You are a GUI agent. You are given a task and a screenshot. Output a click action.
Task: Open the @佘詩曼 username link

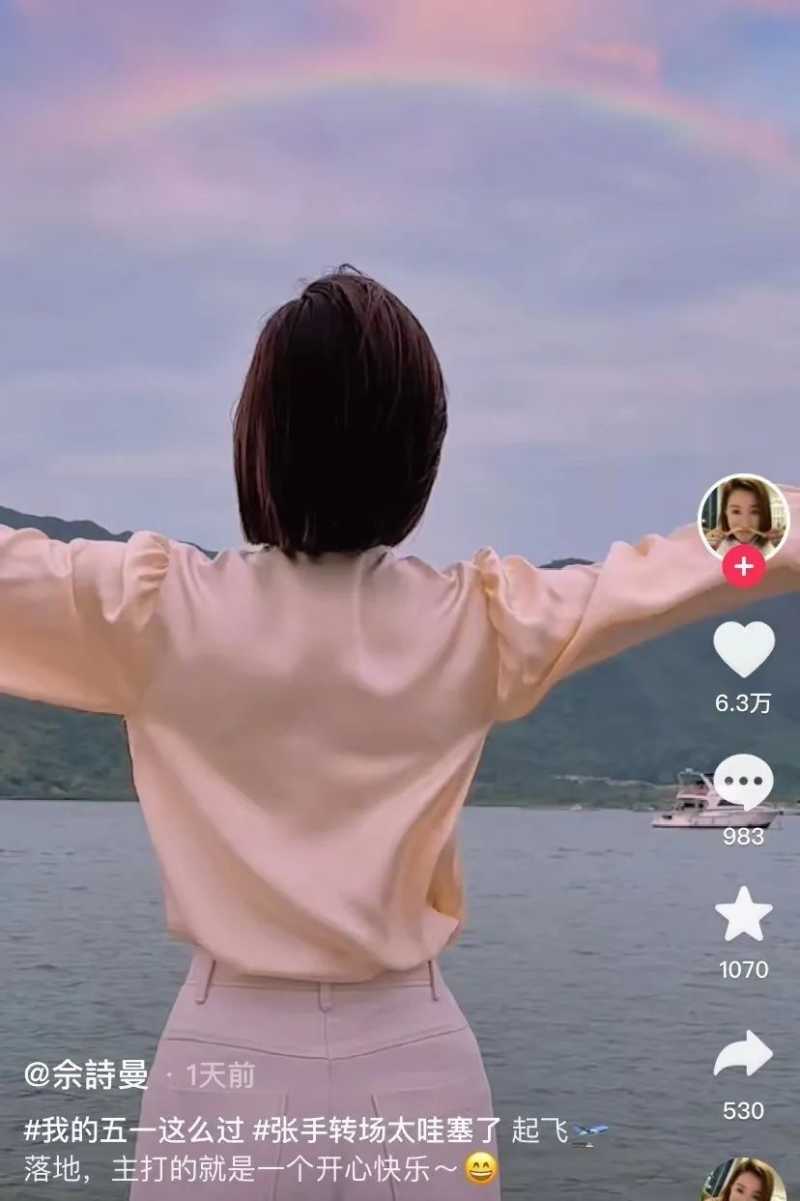[x=86, y=1076]
